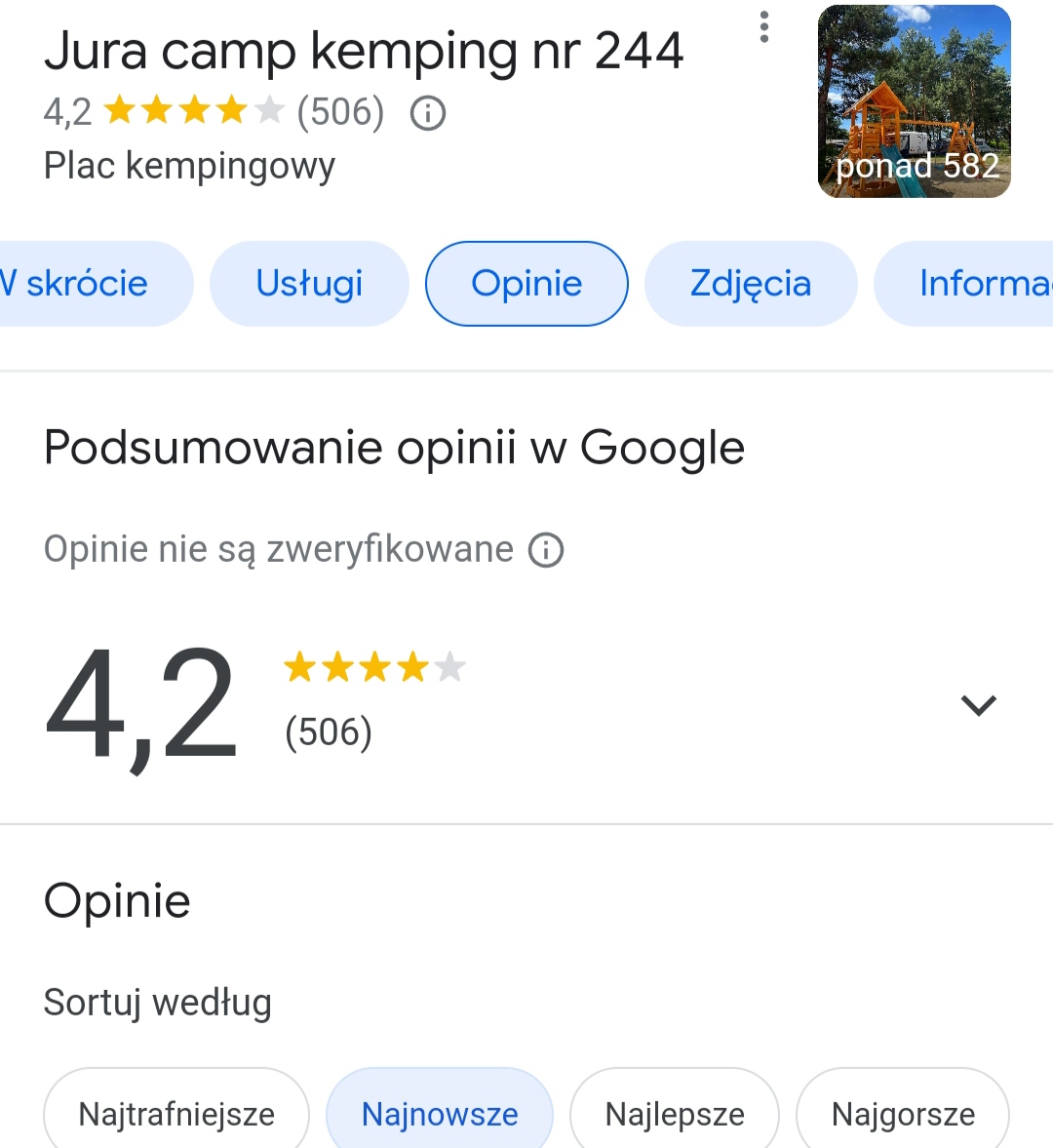Screen dimensions: 1053x1148
Task: Sort reviews by Najgorsze
Action: point(903,1113)
